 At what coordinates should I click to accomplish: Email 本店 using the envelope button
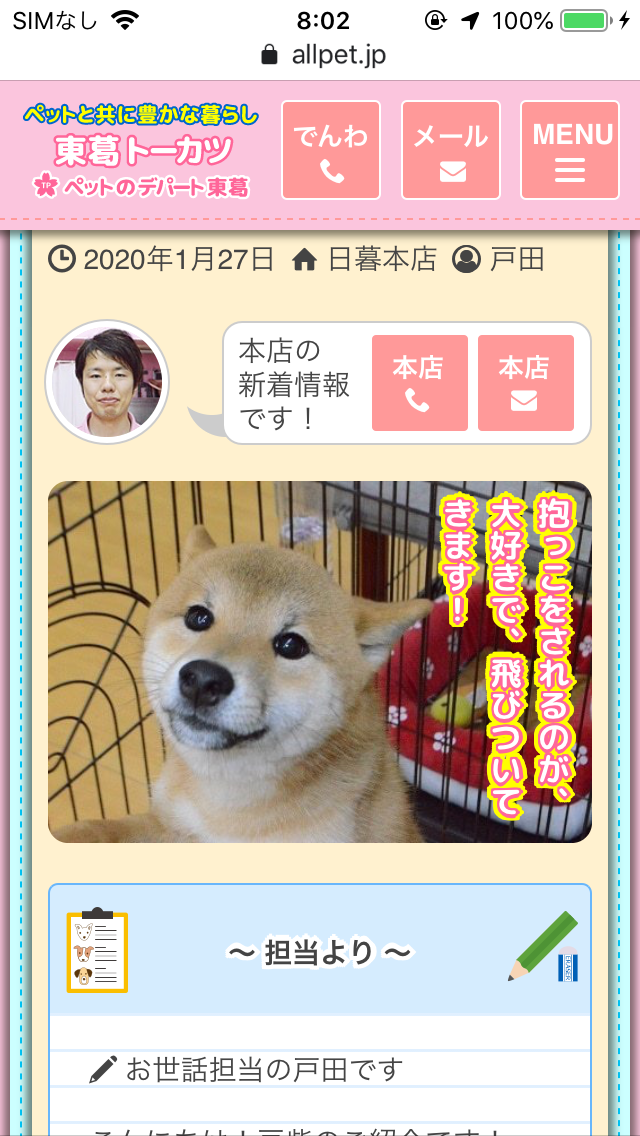coord(525,383)
